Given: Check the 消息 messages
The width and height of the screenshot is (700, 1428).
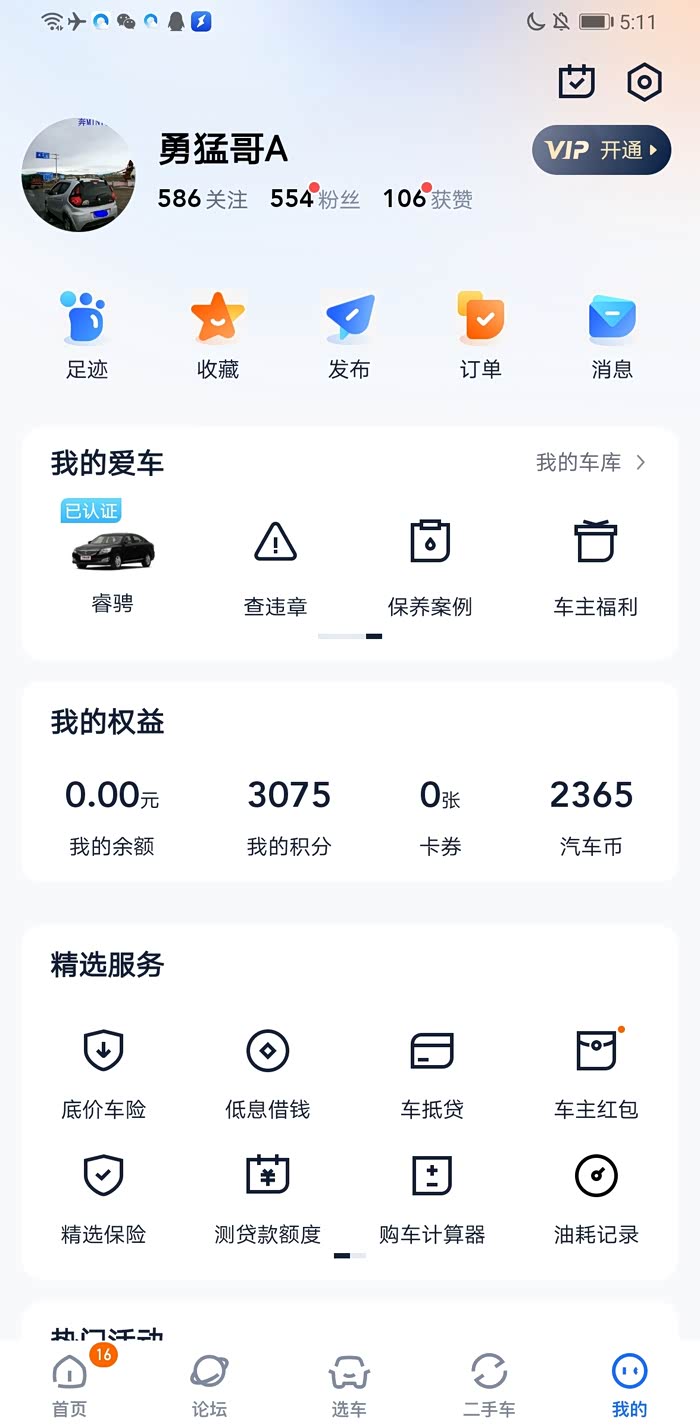Looking at the screenshot, I should click(612, 335).
